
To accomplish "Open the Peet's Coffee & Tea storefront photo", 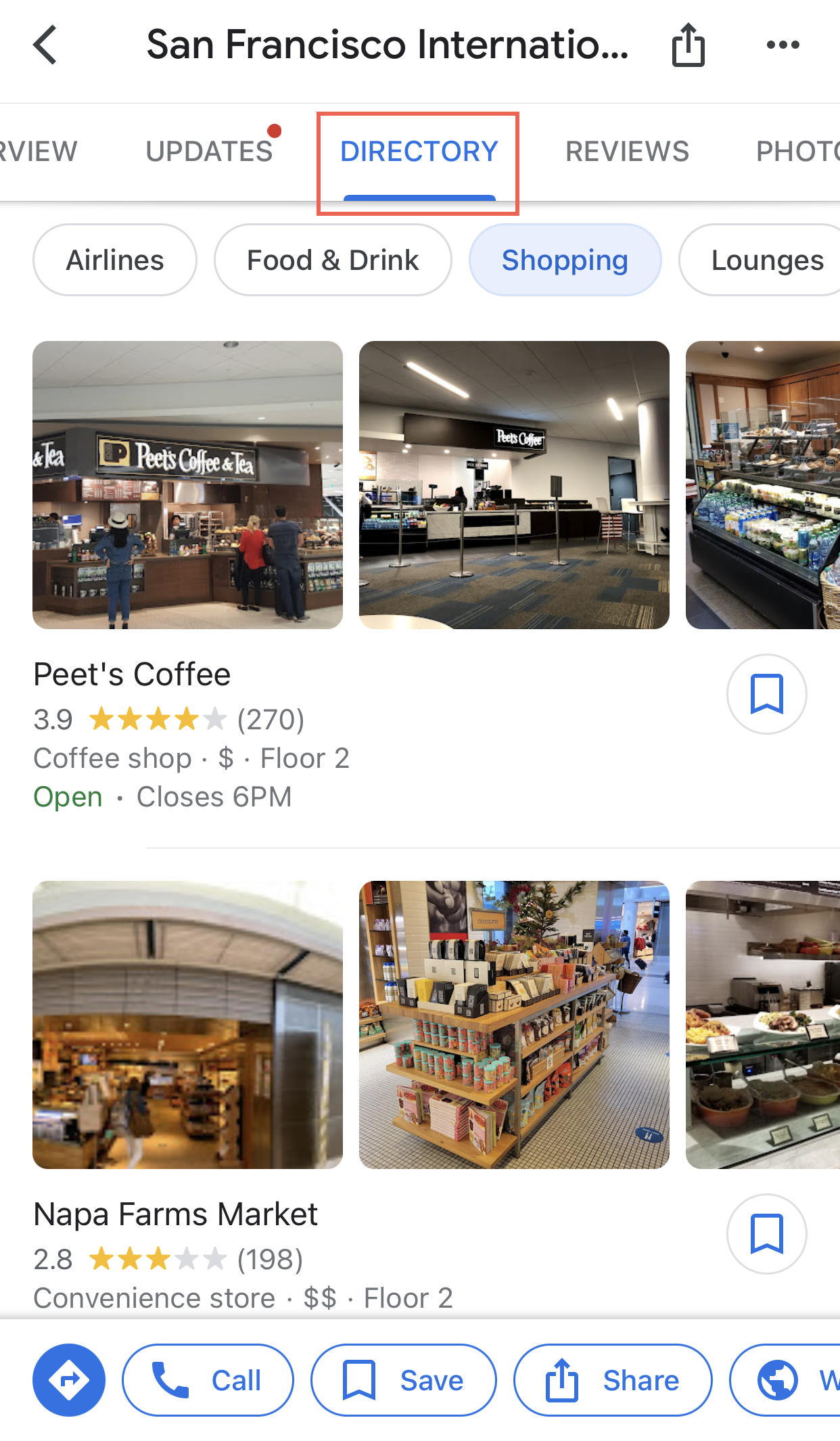I will click(x=187, y=485).
